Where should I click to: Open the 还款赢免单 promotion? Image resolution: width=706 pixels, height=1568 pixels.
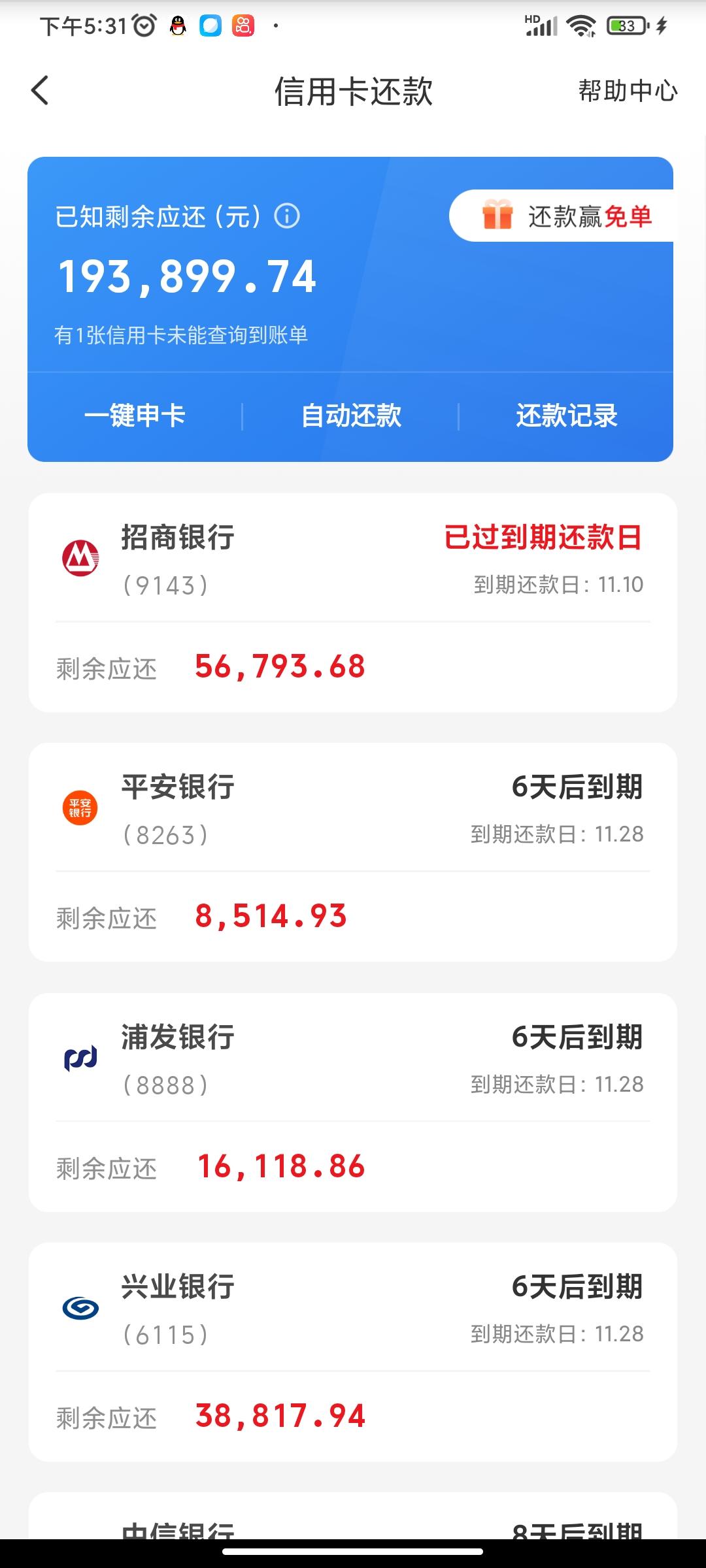coord(566,216)
